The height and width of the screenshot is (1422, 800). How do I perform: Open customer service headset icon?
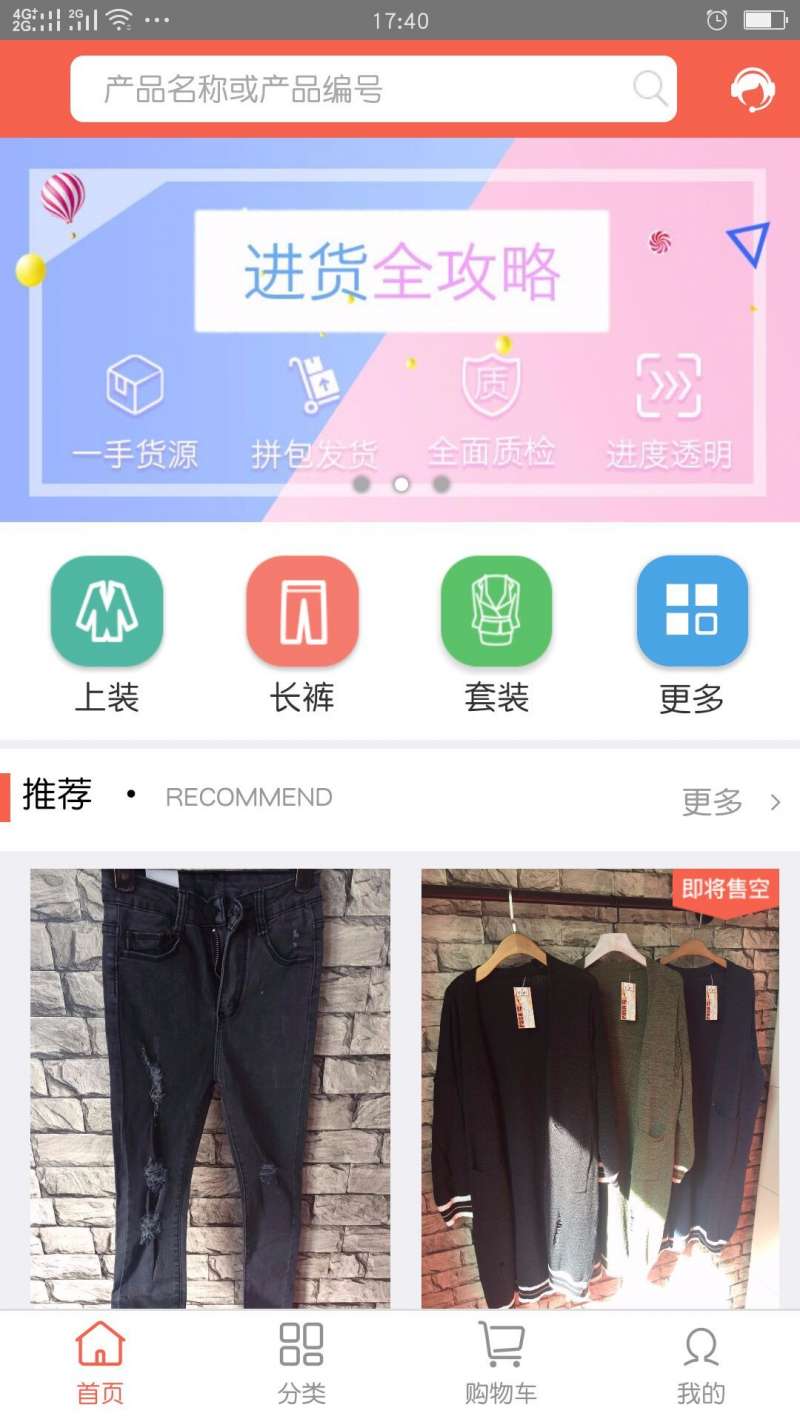(x=752, y=90)
